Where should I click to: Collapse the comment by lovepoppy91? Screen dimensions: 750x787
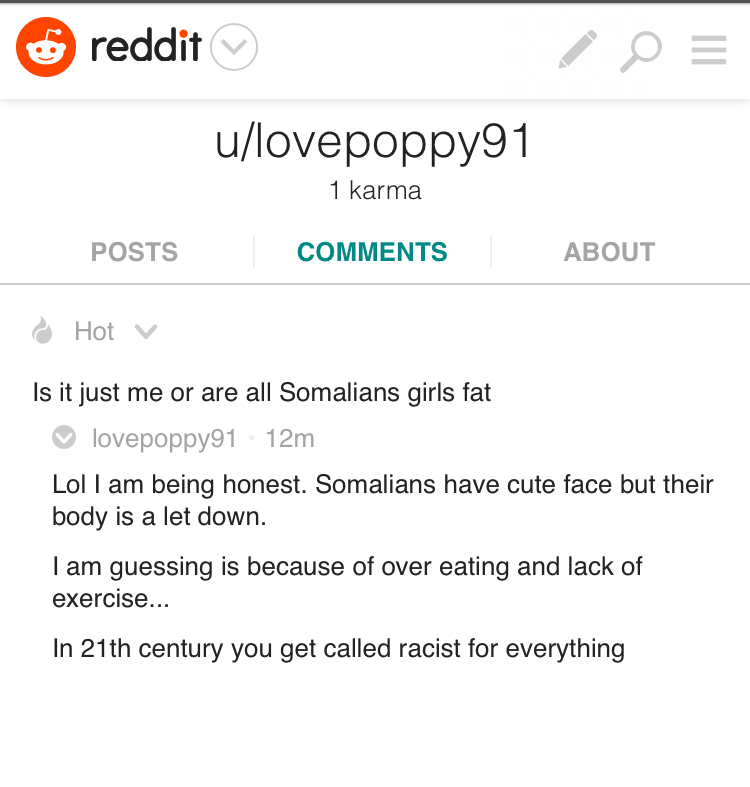pos(65,438)
